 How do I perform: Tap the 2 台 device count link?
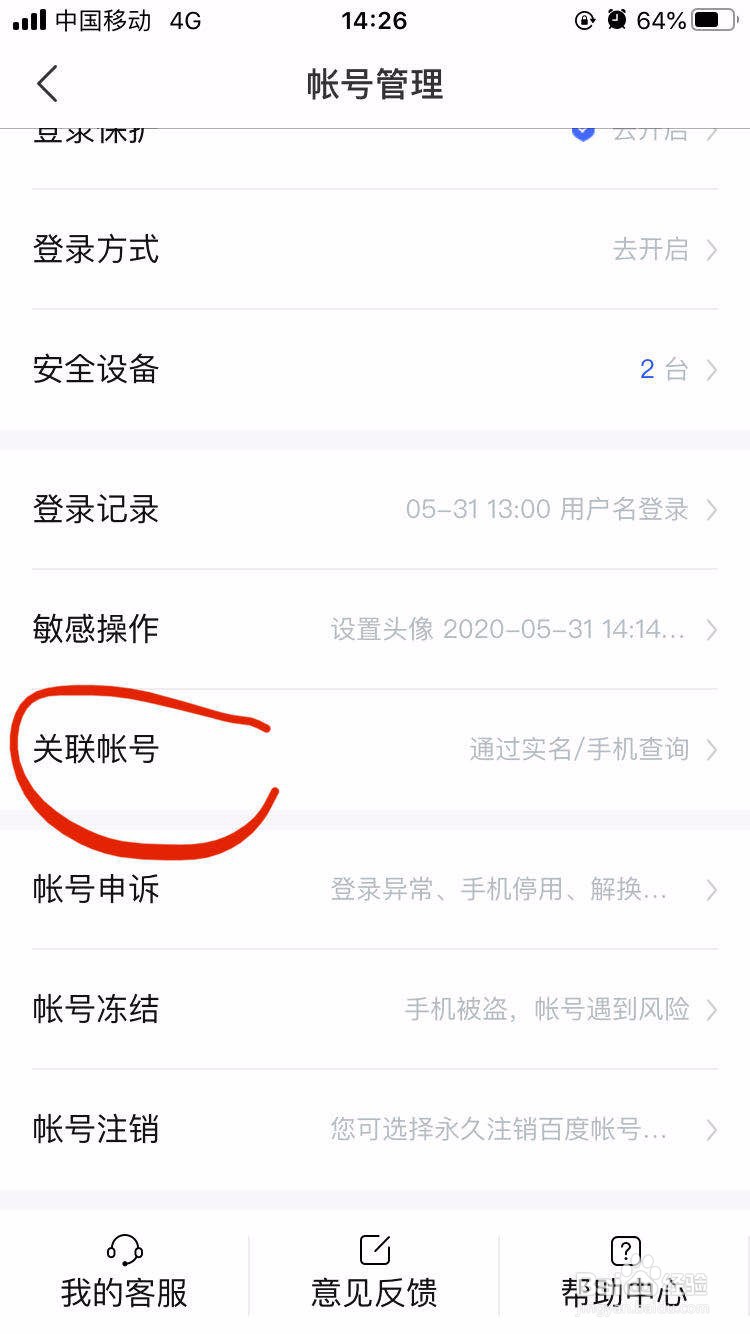coord(665,369)
